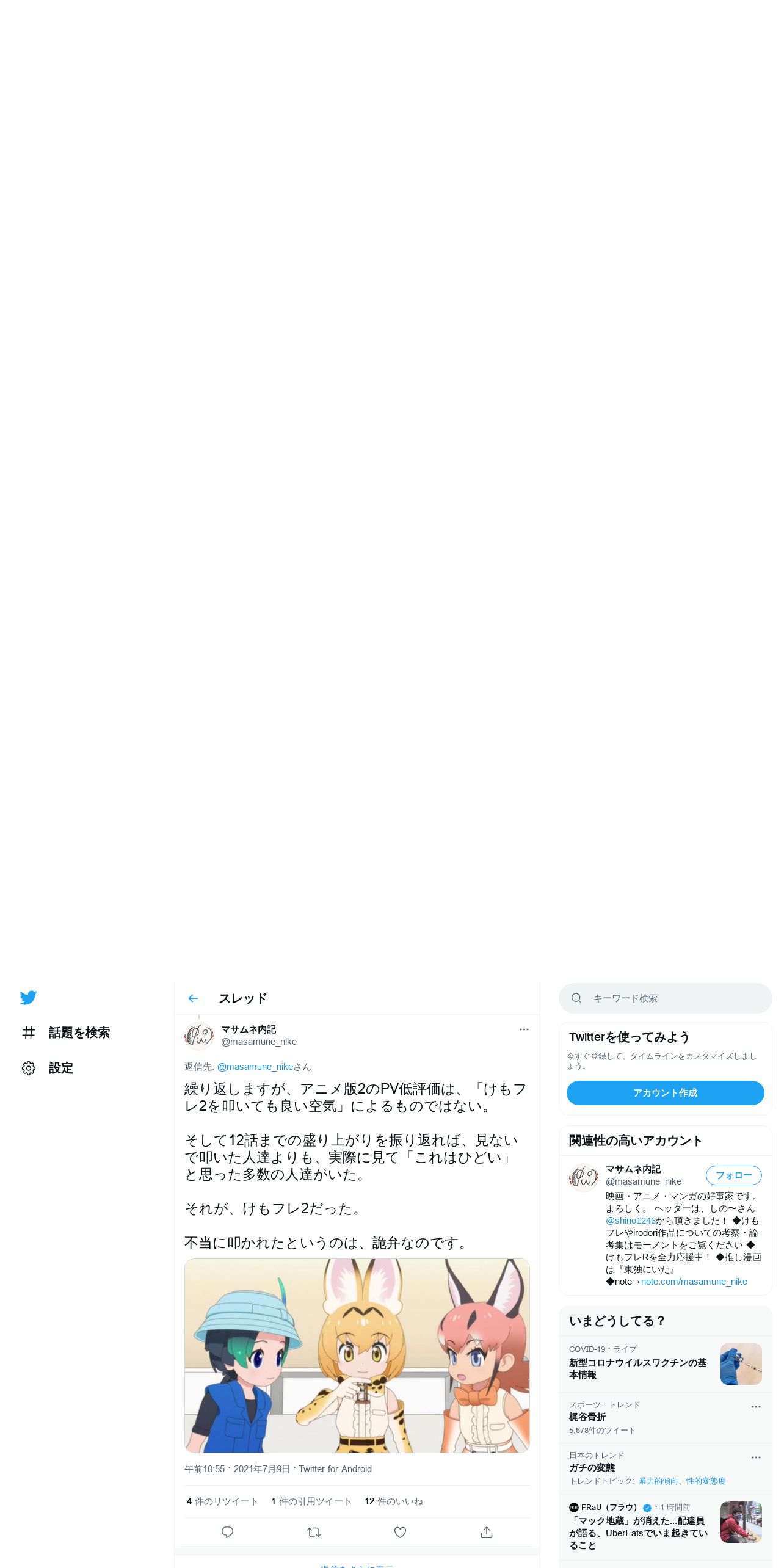Open the @shino1246 mention link

tap(631, 1221)
